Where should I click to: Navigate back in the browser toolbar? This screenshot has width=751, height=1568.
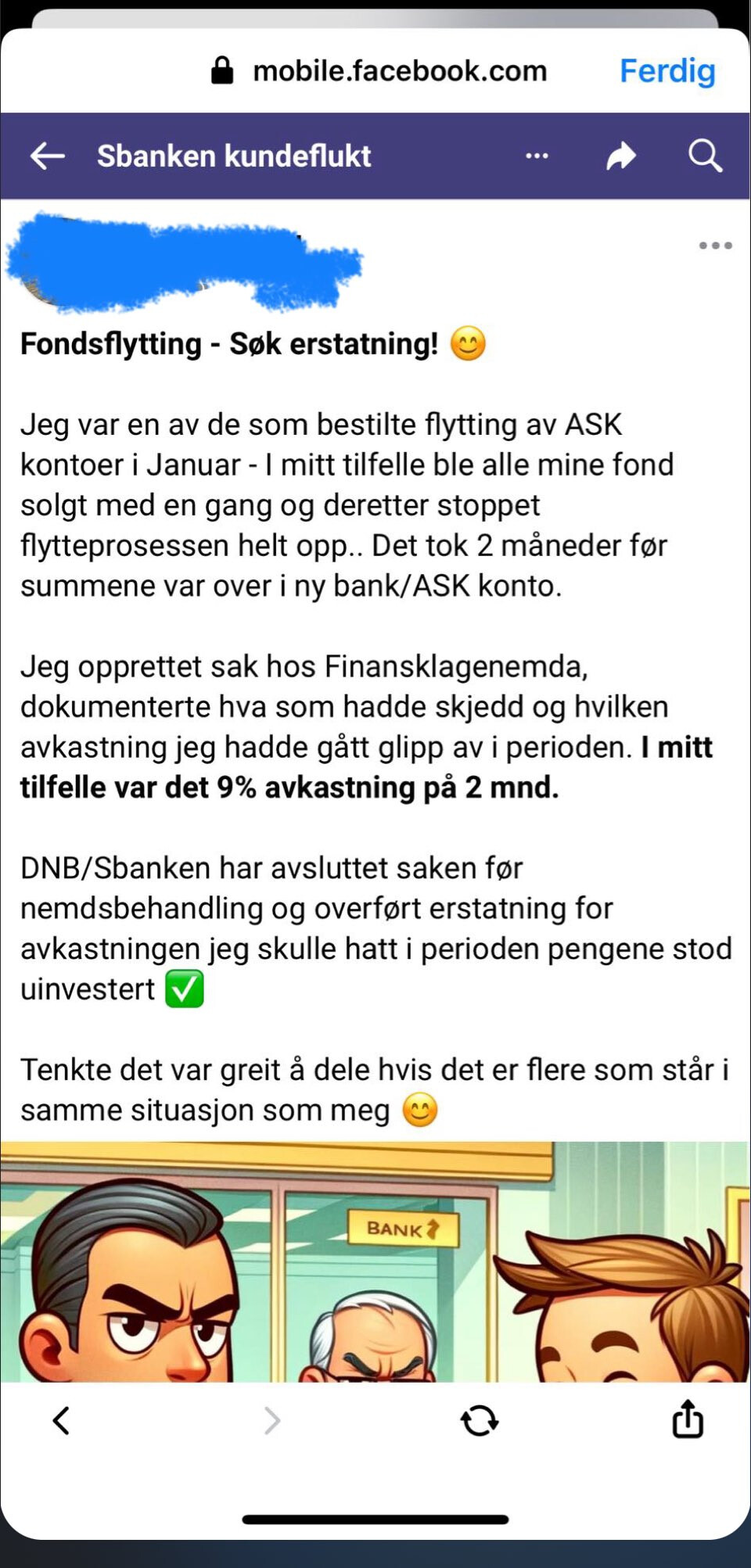click(x=61, y=1420)
